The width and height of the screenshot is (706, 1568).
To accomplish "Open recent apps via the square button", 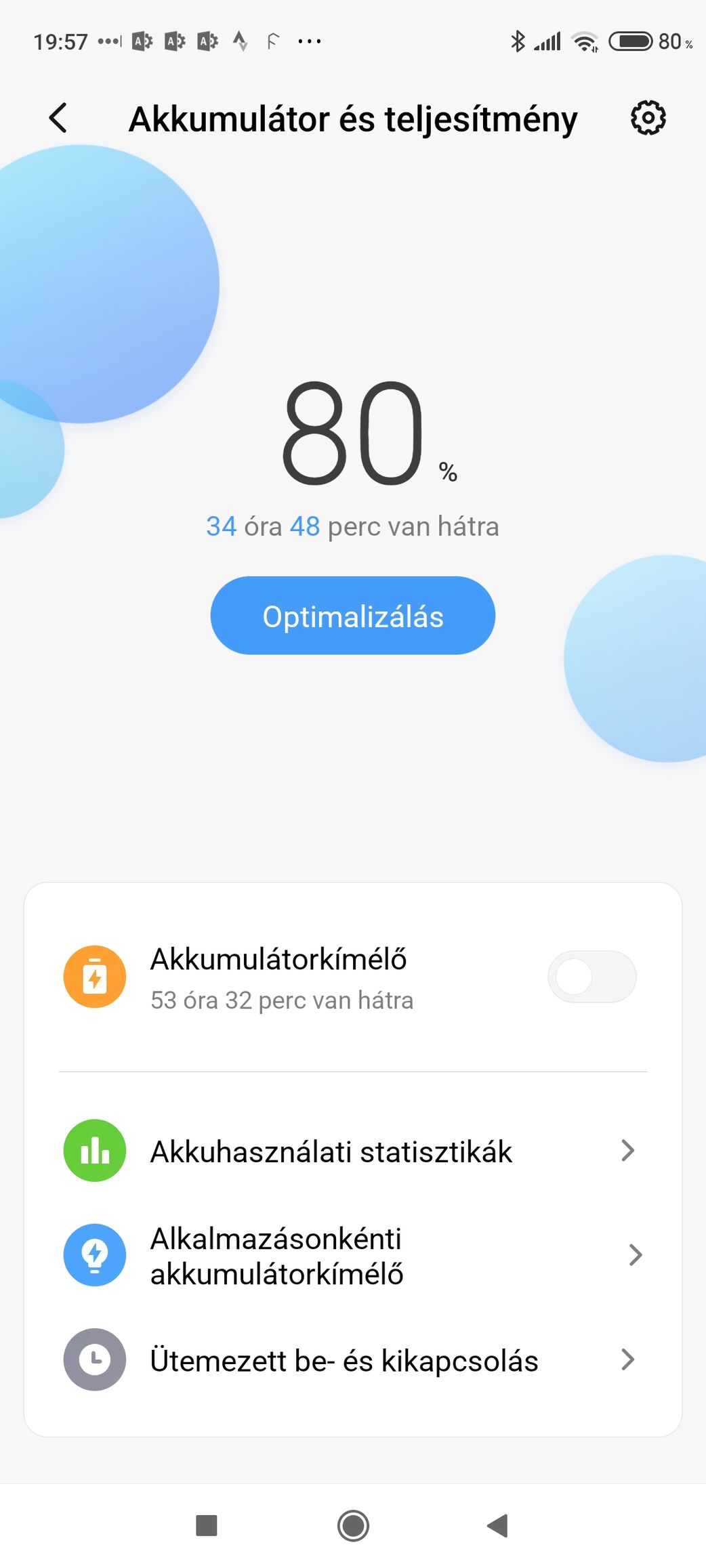I will (x=207, y=1526).
